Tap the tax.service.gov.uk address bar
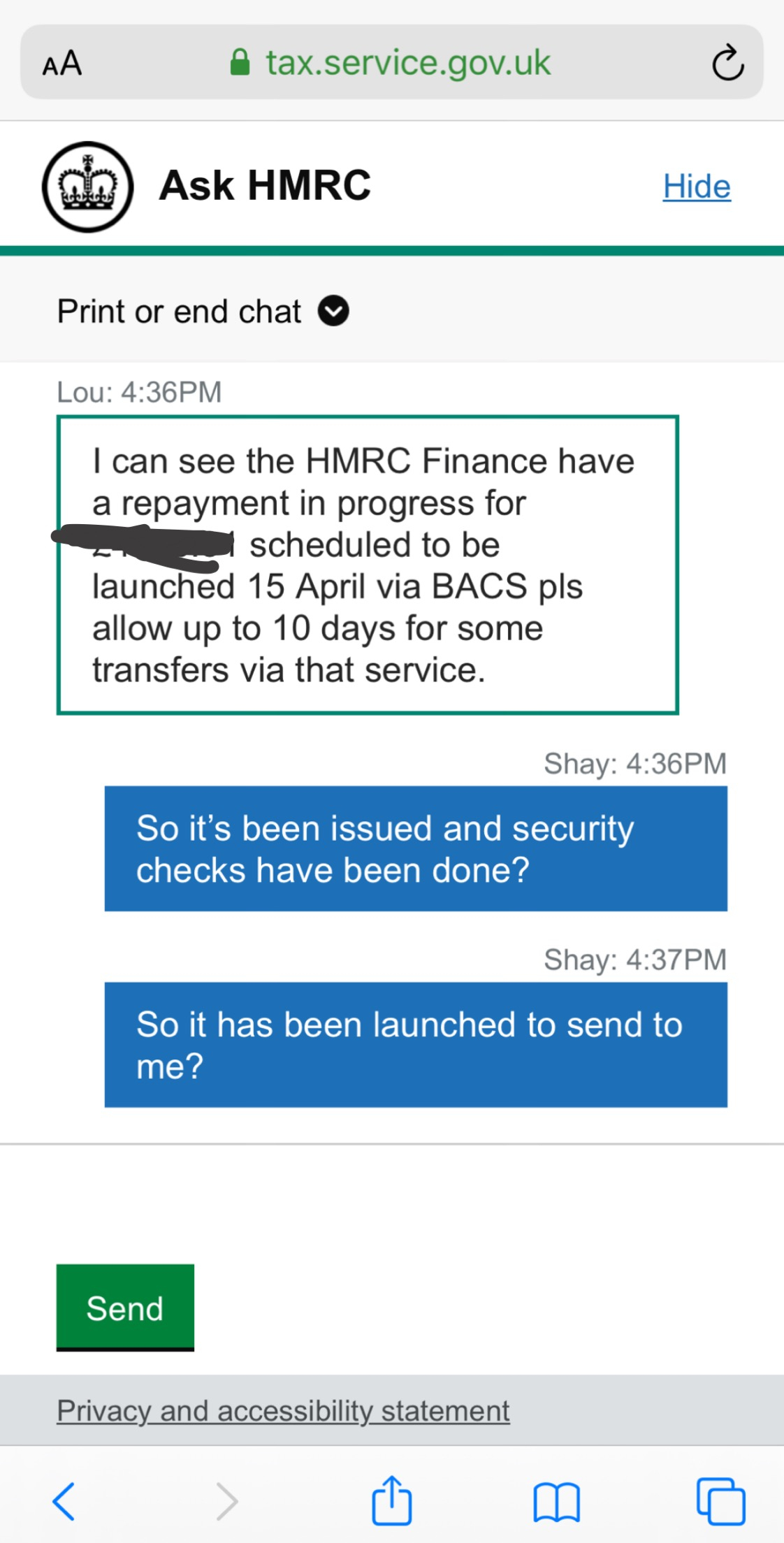This screenshot has height=1543, width=784. tap(391, 63)
